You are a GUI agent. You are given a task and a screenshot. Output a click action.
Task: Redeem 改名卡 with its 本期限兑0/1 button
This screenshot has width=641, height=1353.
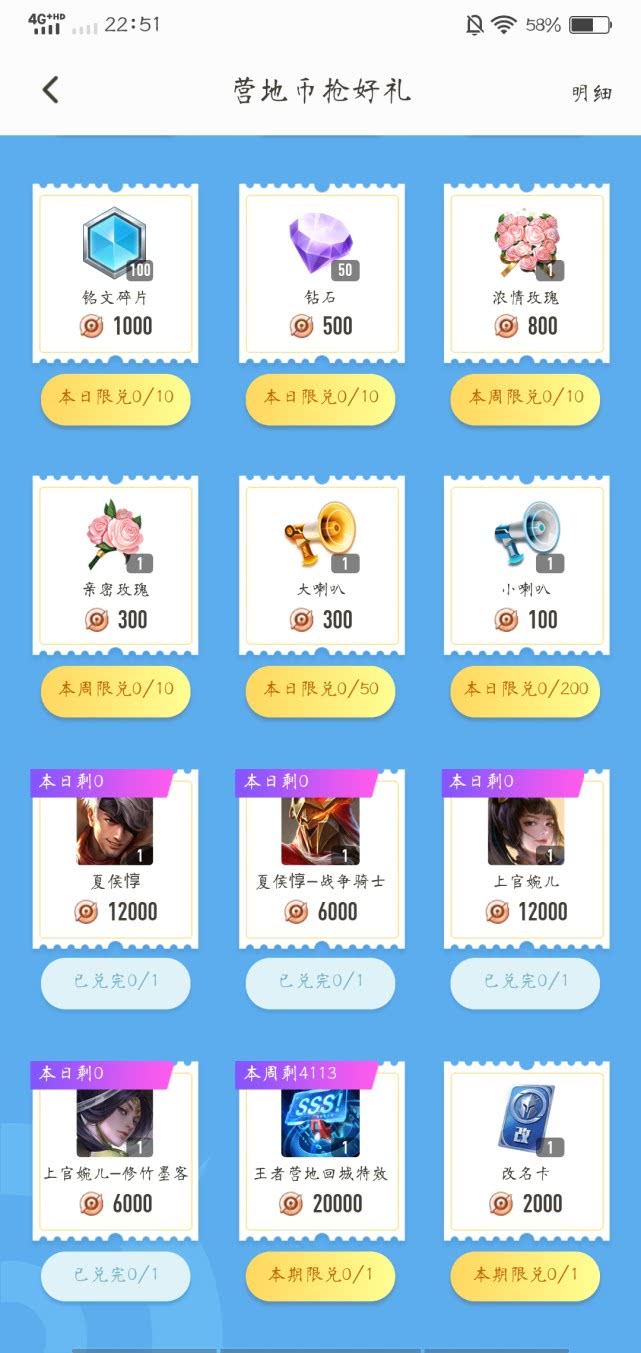[526, 1275]
